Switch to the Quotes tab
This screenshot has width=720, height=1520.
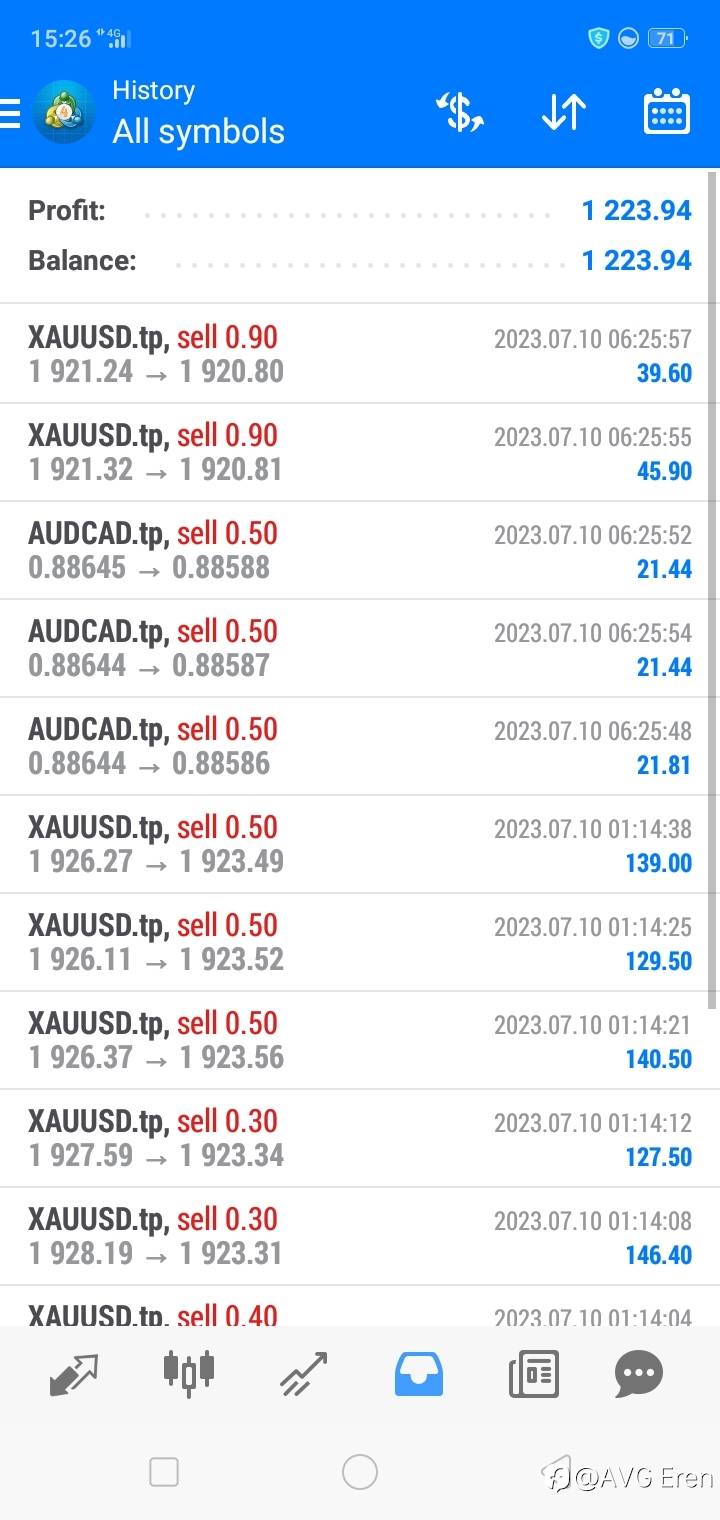[x=74, y=1374]
